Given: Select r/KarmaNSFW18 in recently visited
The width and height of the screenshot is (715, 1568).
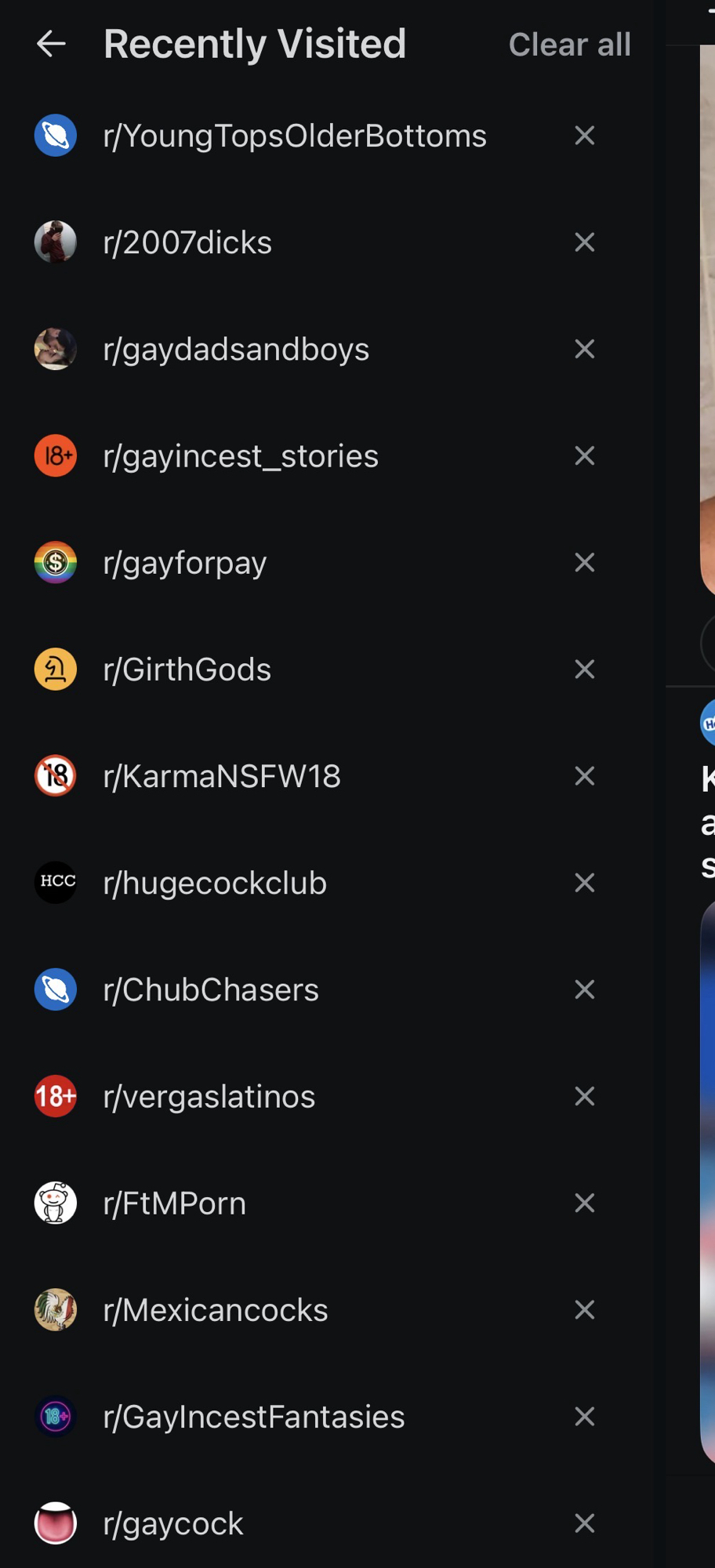Looking at the screenshot, I should (222, 776).
